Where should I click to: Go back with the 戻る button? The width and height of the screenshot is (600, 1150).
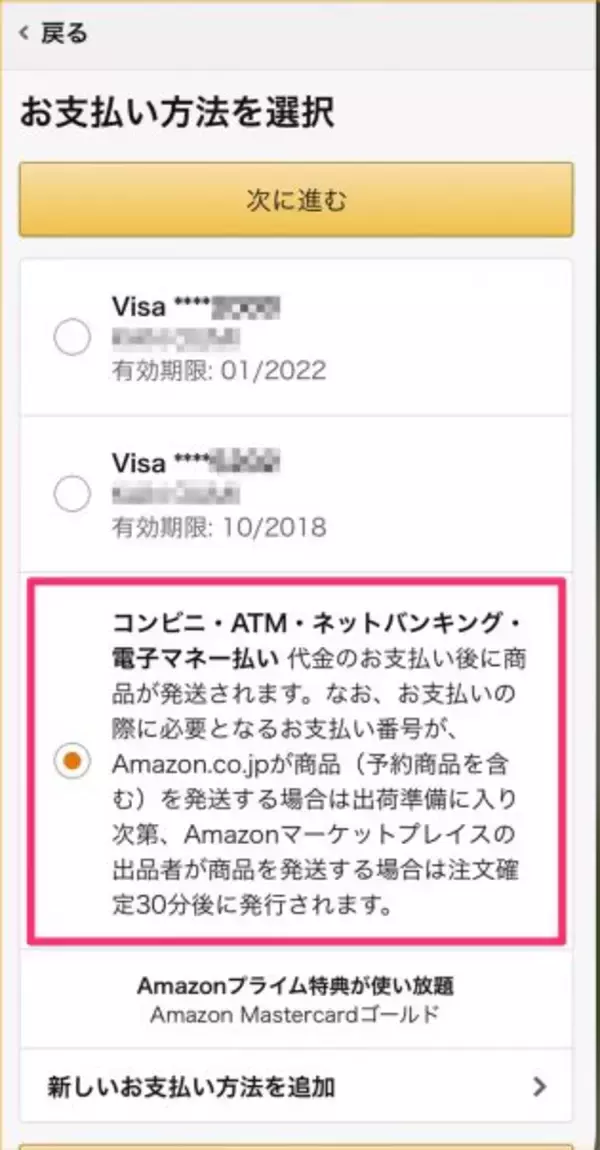(x=54, y=33)
